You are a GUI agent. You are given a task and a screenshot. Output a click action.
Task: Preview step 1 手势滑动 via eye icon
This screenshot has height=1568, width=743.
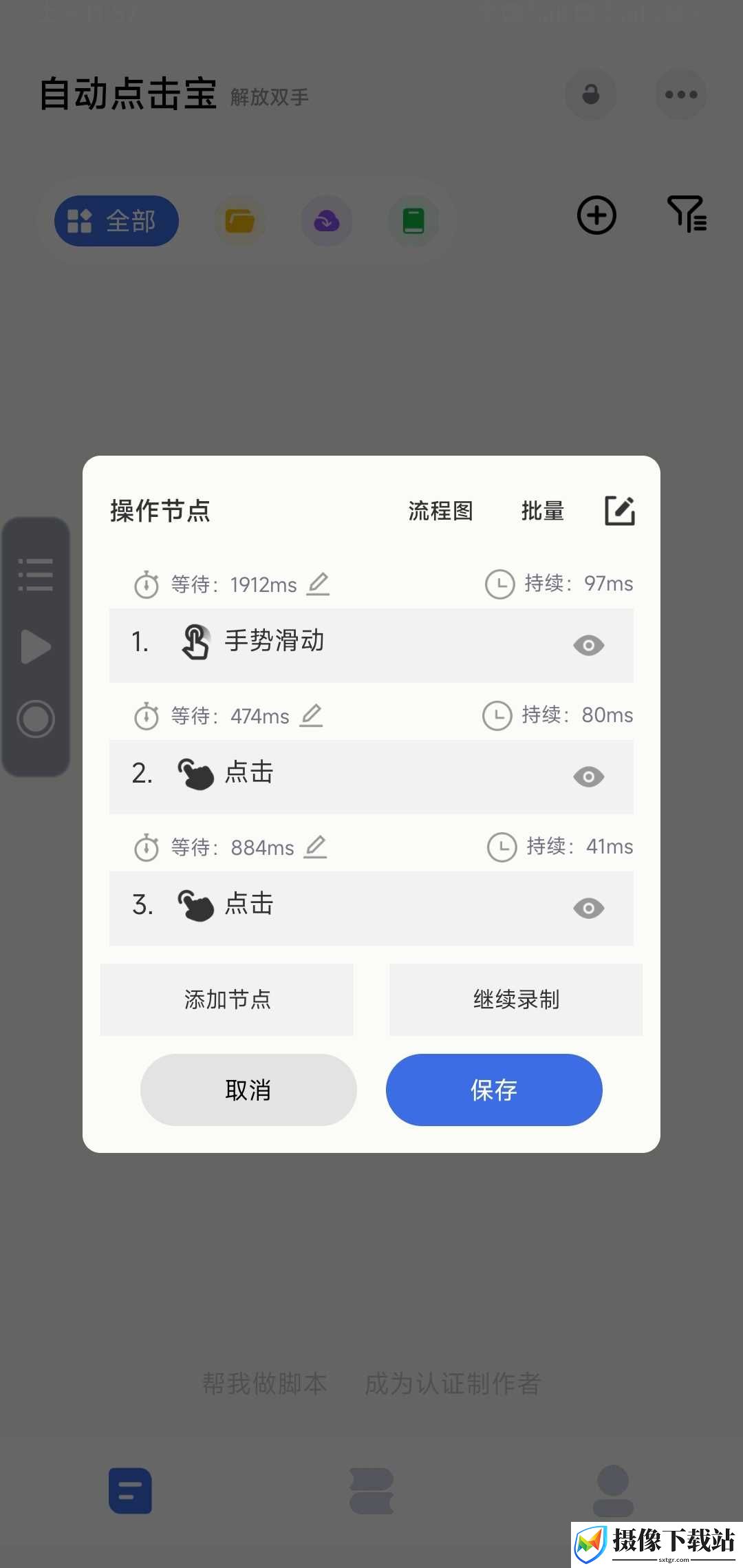588,645
